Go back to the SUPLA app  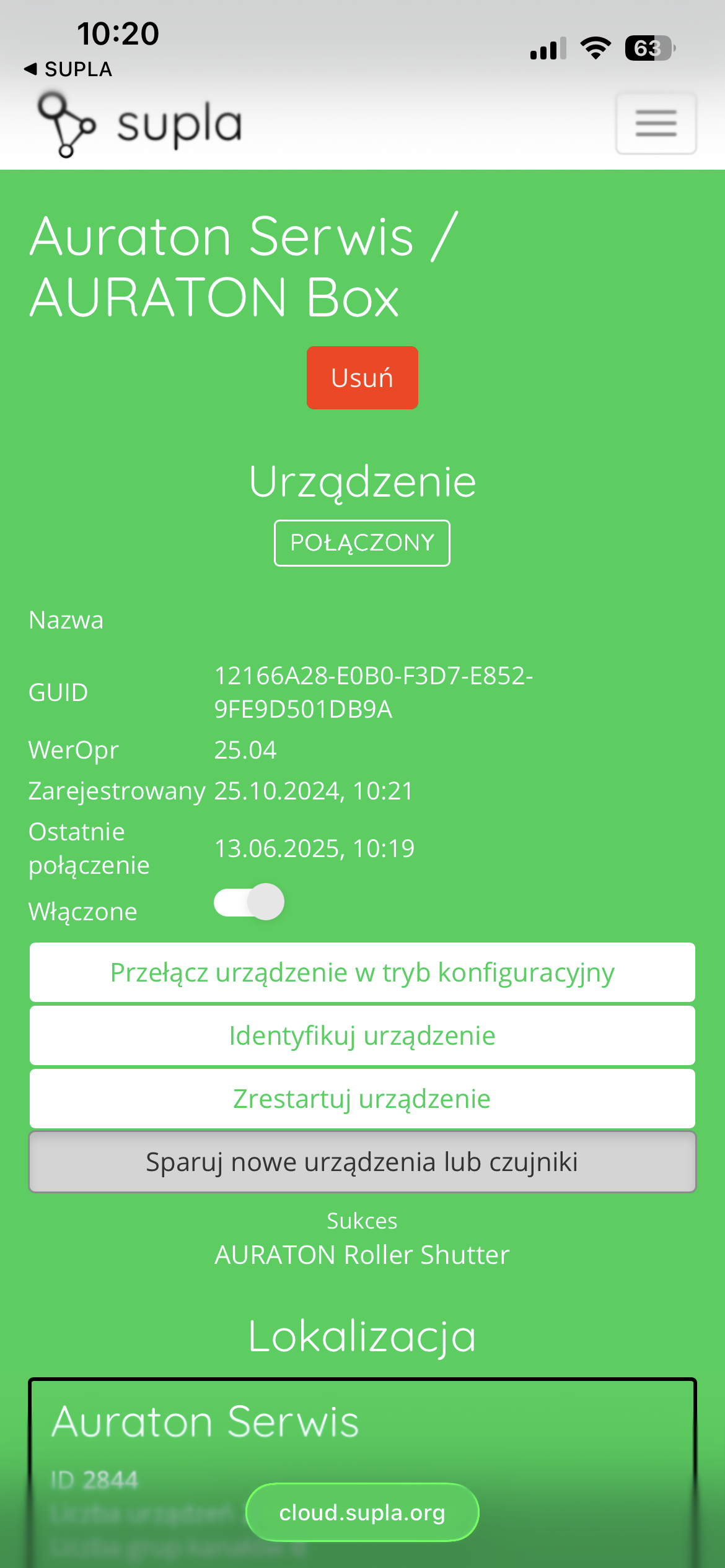click(68, 69)
